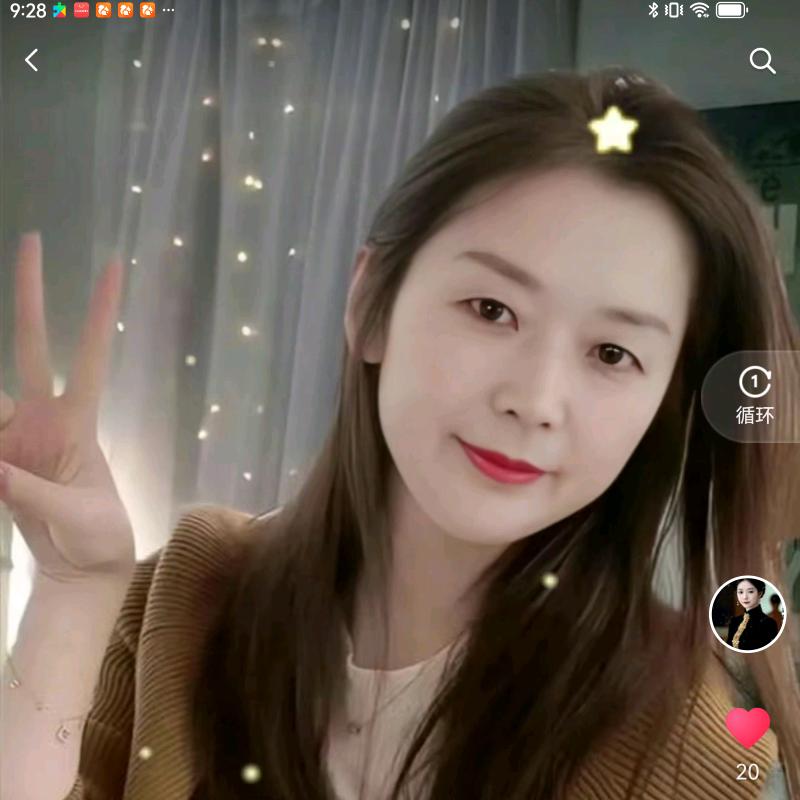The width and height of the screenshot is (800, 800).
Task: Open the search magnifier icon
Action: click(762, 61)
